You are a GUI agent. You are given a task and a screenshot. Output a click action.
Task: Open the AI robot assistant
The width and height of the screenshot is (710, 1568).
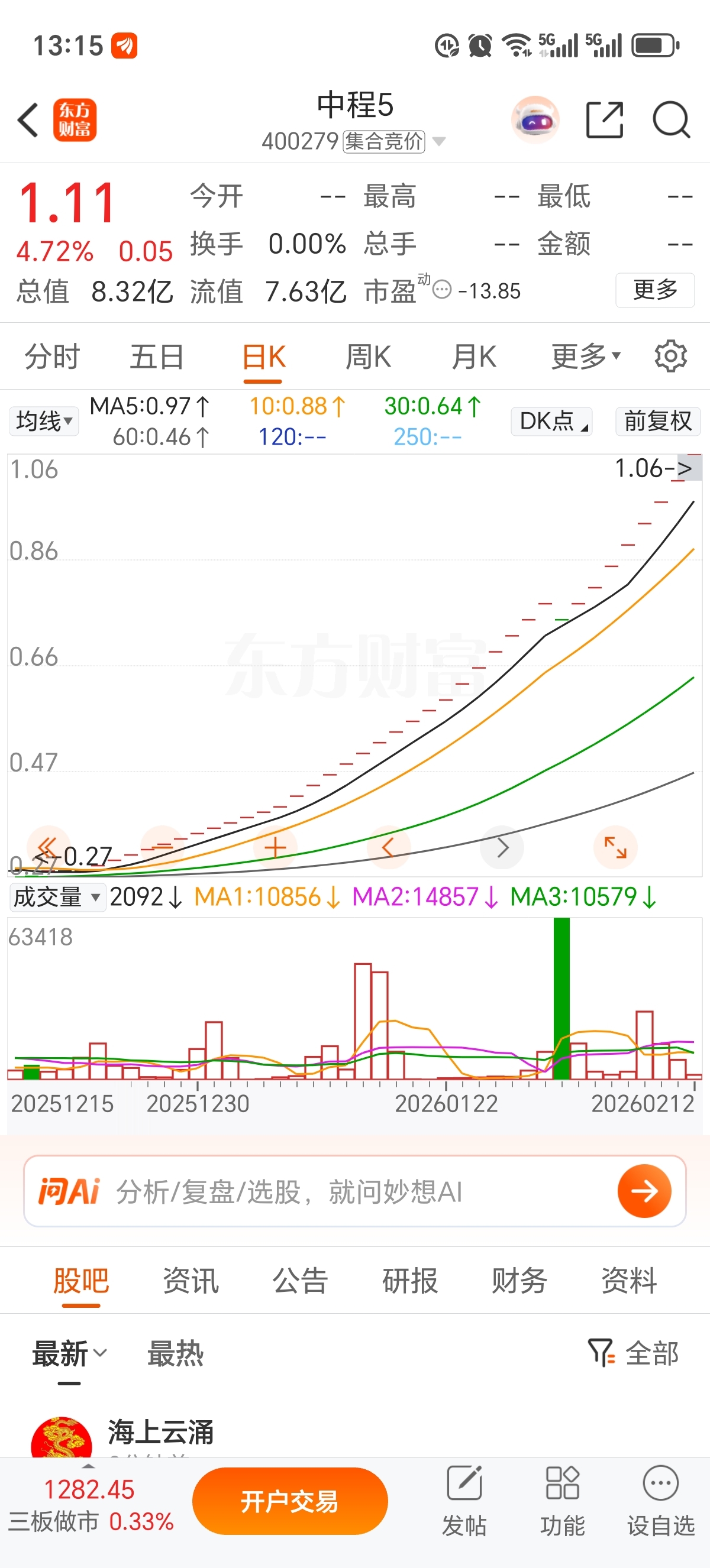point(535,120)
